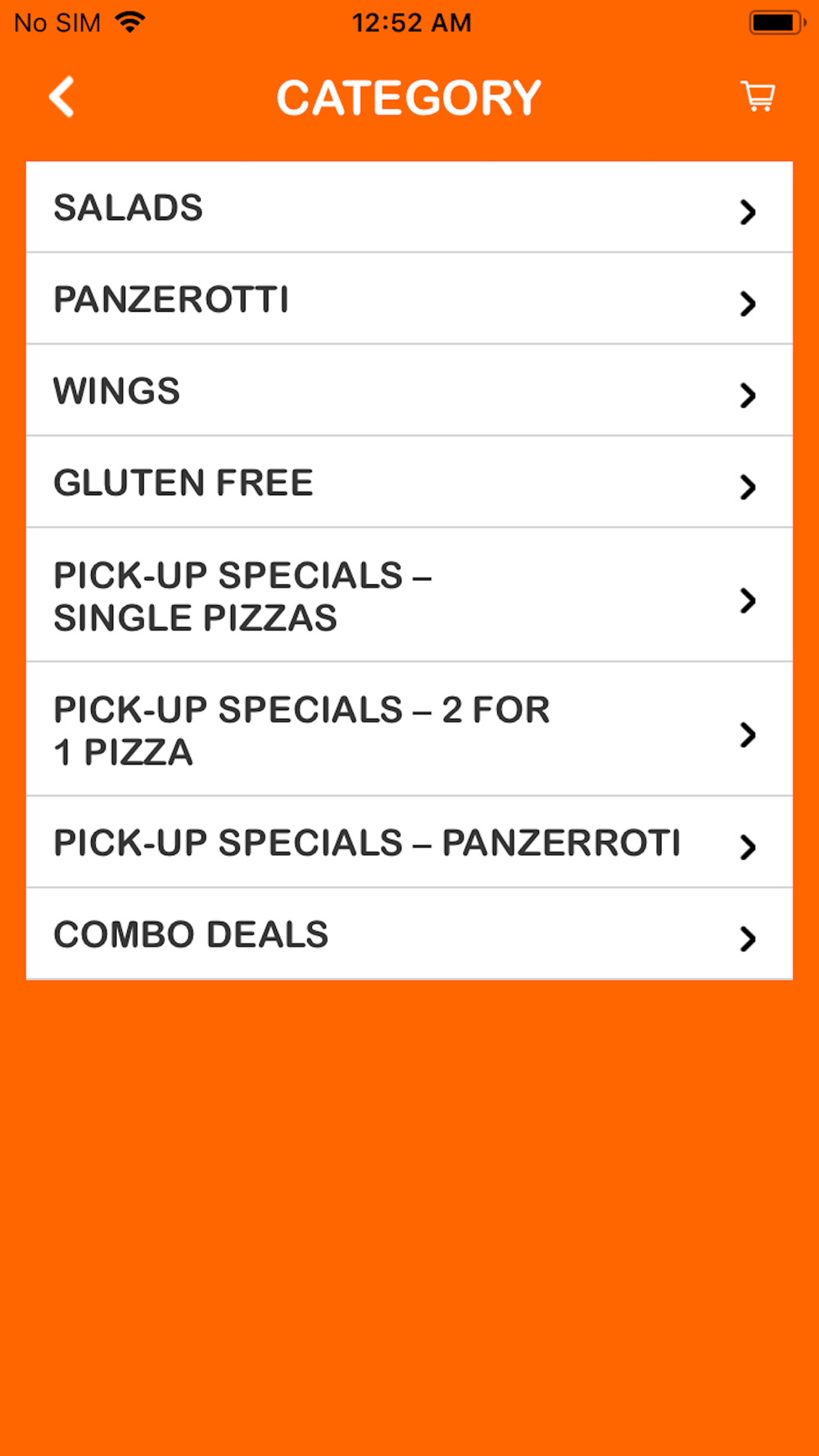Go back using the top-left arrow
This screenshot has width=819, height=1456.
(x=62, y=97)
